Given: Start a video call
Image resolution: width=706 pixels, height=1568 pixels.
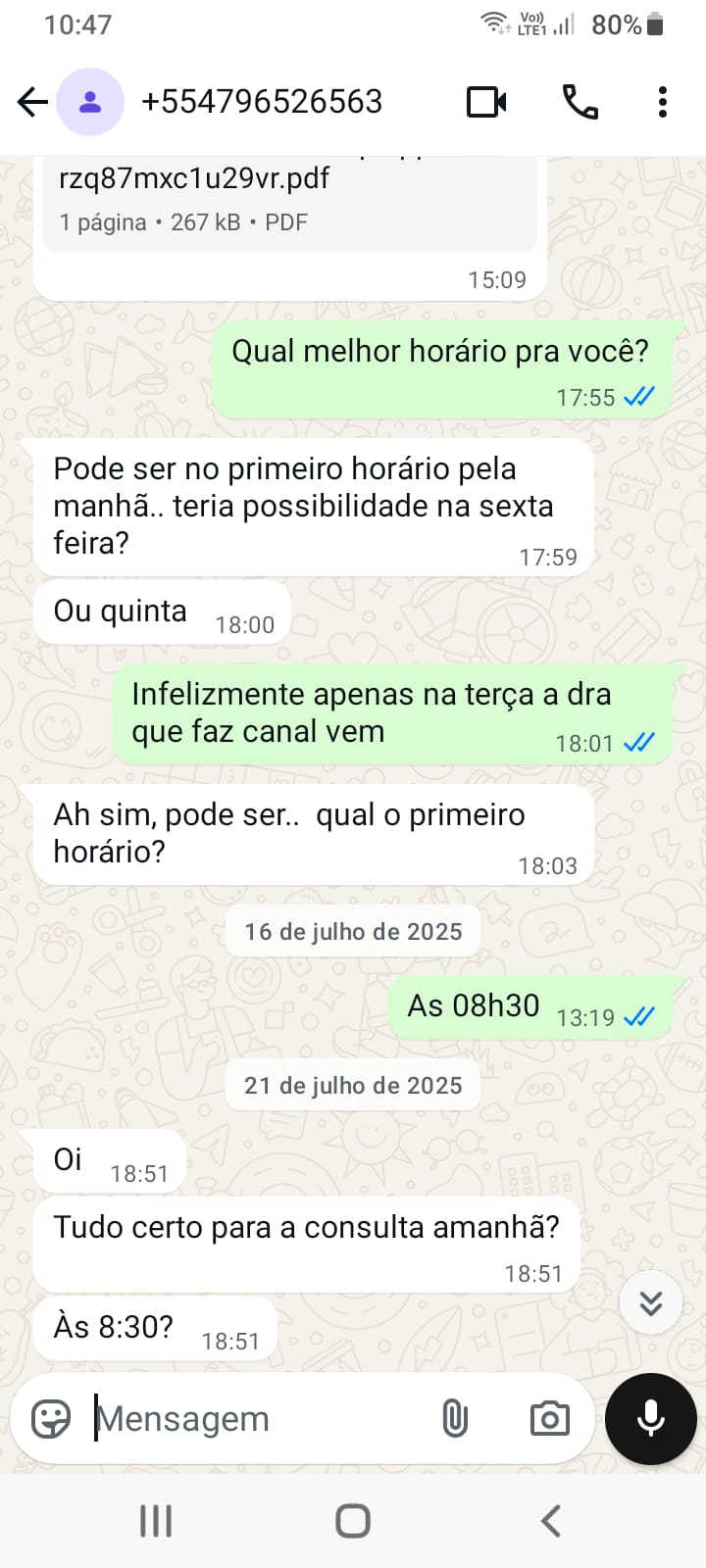Looking at the screenshot, I should coord(486,102).
